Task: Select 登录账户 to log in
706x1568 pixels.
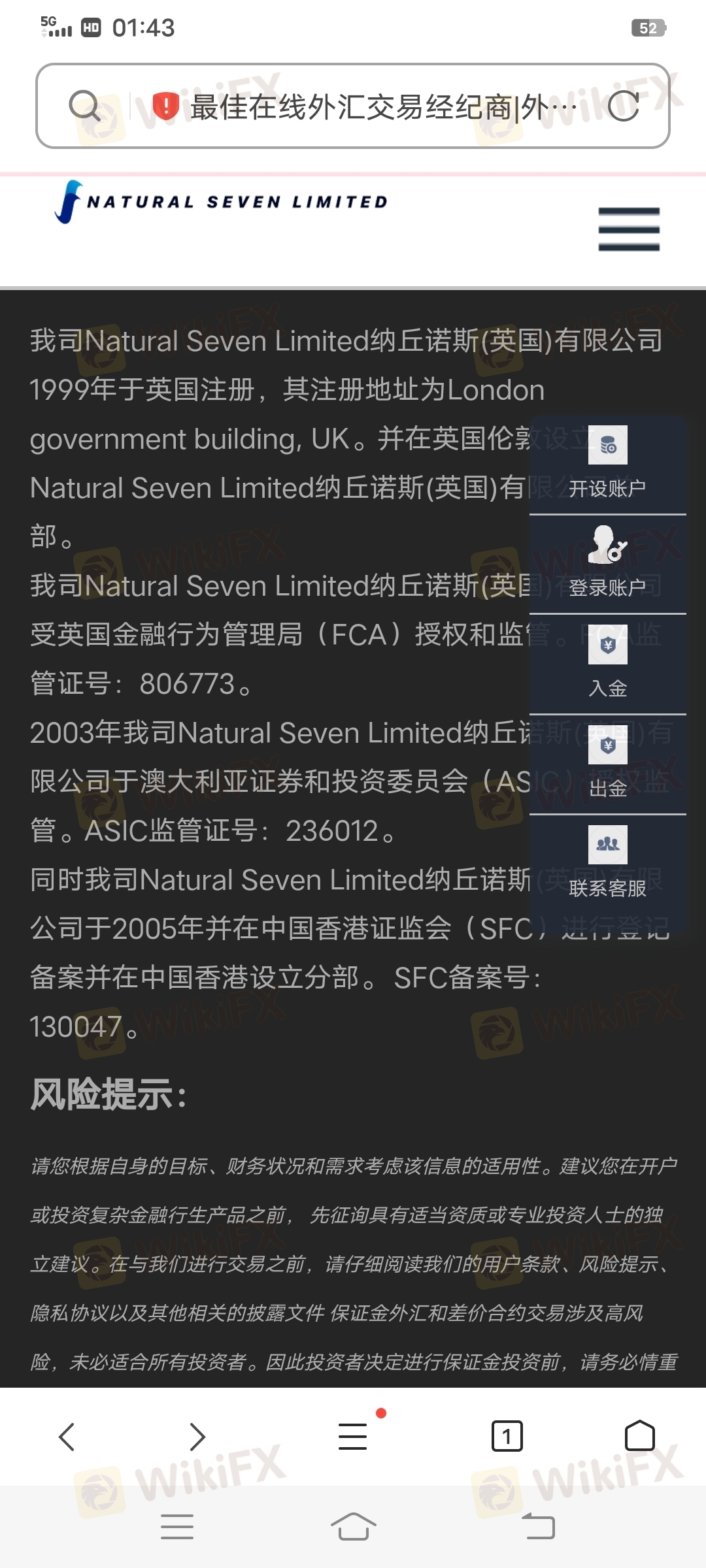Action: [x=607, y=563]
